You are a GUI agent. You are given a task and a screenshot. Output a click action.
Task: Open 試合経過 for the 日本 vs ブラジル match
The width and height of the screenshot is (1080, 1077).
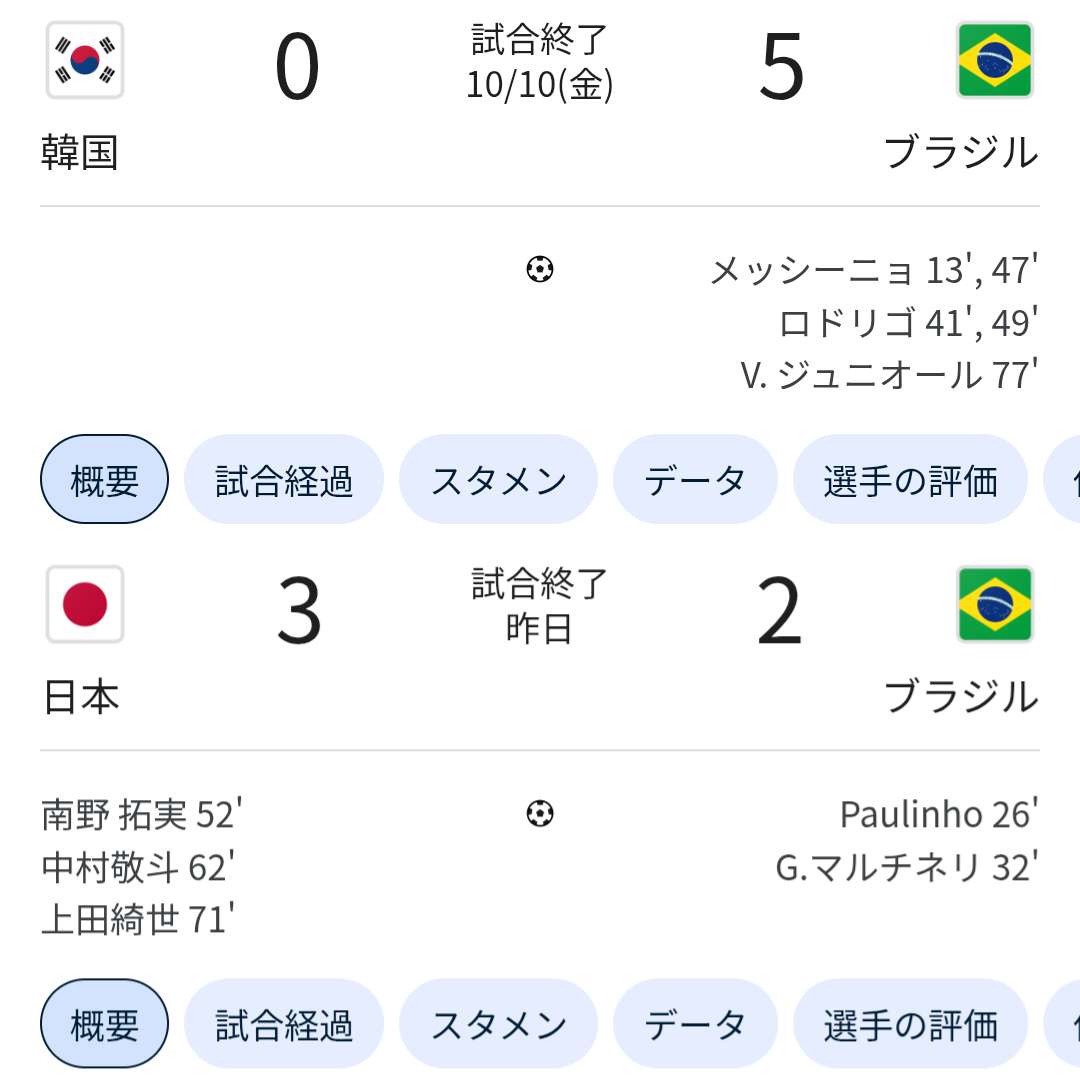(x=284, y=1024)
